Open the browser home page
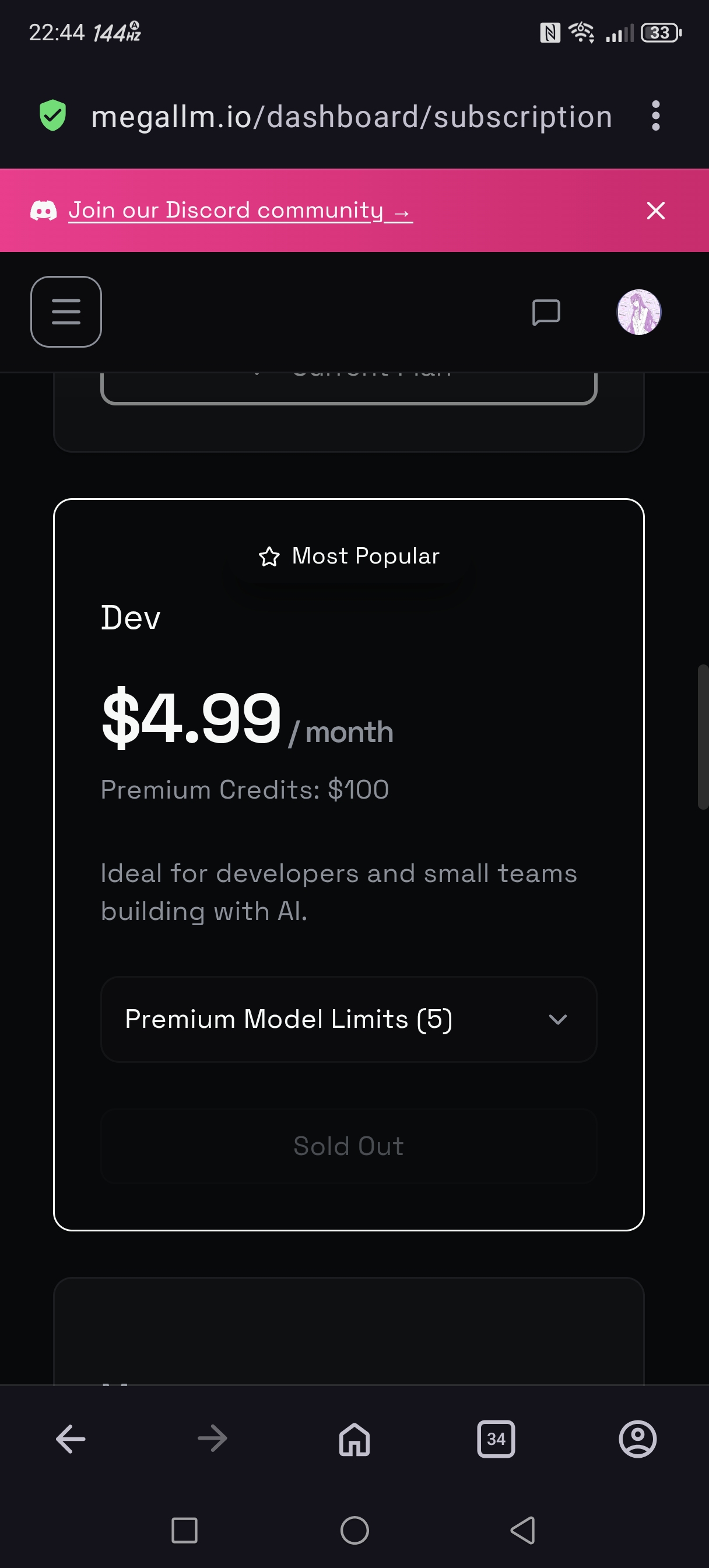This screenshot has width=709, height=1568. tap(354, 1439)
